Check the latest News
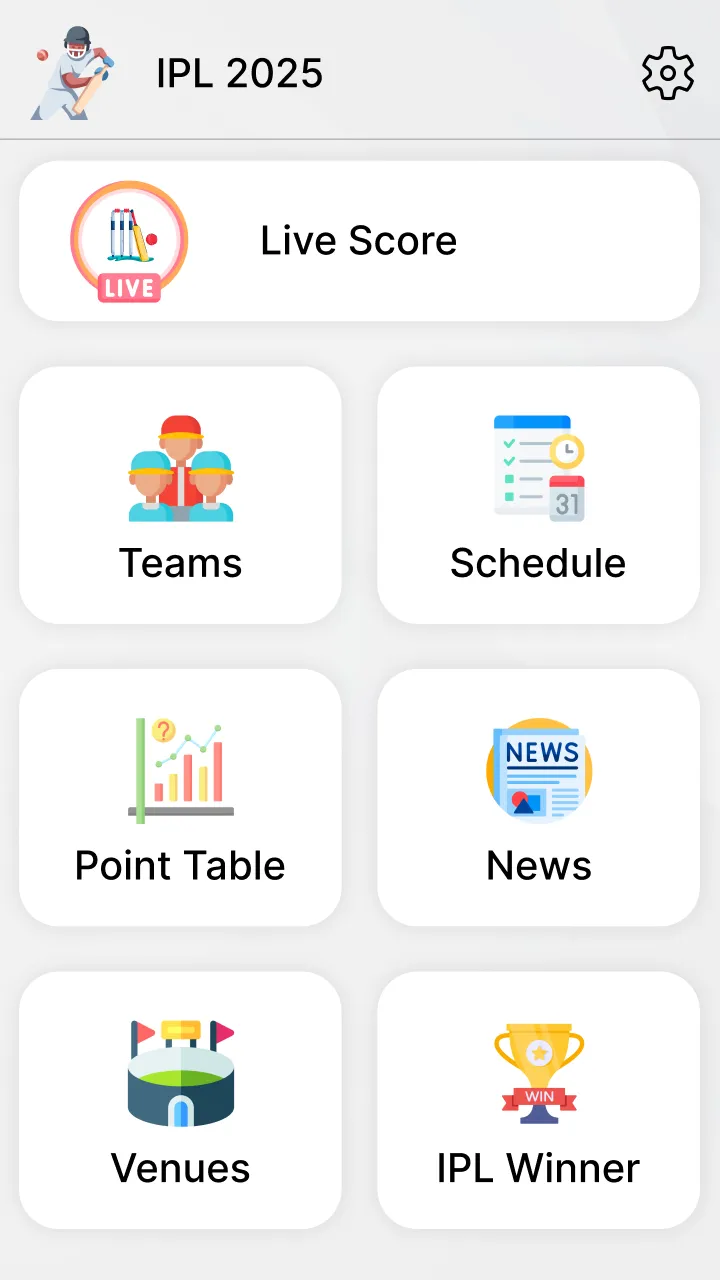The image size is (720, 1280). 538,797
